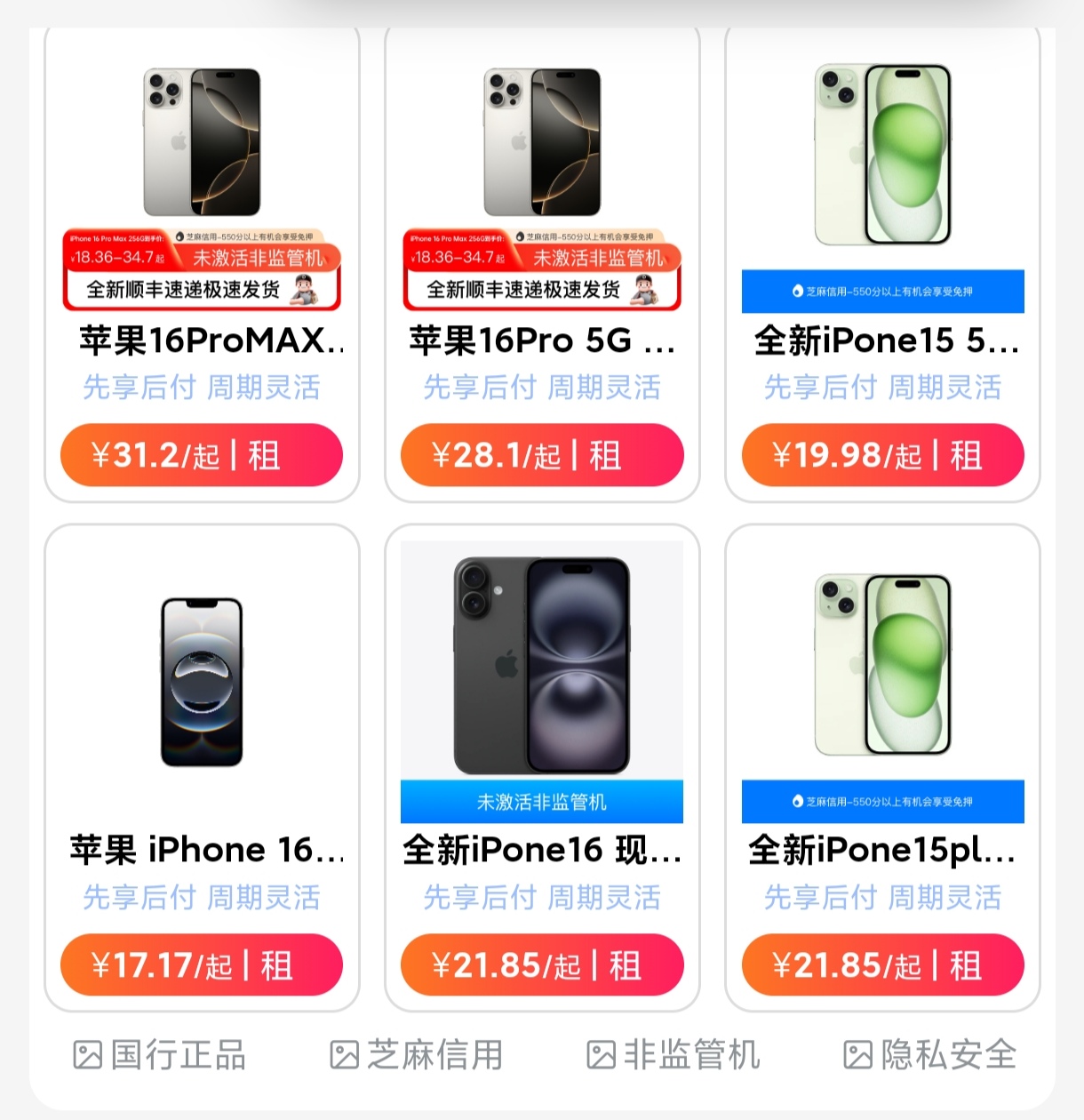Select the ¥19.98/起 rent button
This screenshot has width=1084, height=1120.
(882, 455)
